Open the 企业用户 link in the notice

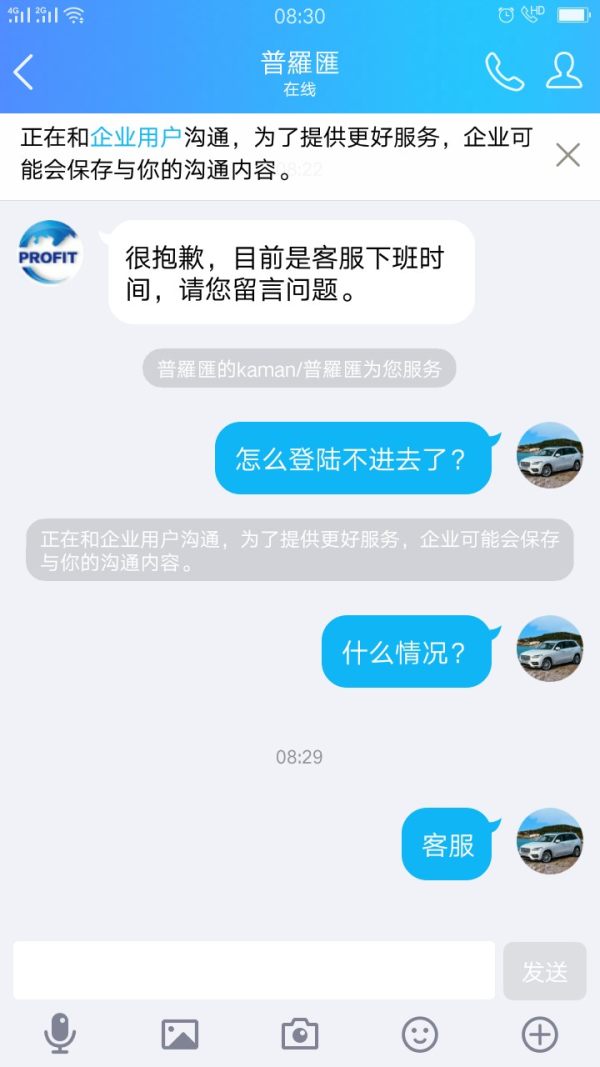click(x=137, y=139)
